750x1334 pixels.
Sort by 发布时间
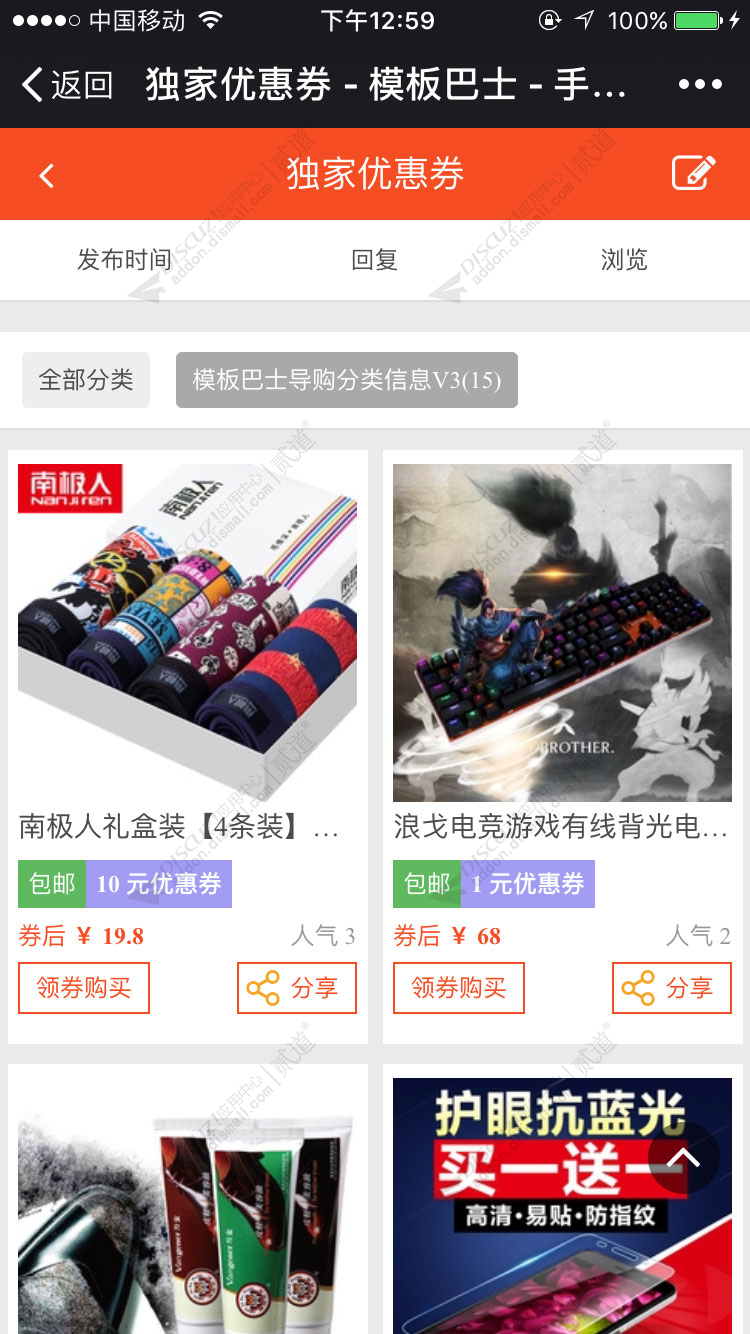click(124, 260)
